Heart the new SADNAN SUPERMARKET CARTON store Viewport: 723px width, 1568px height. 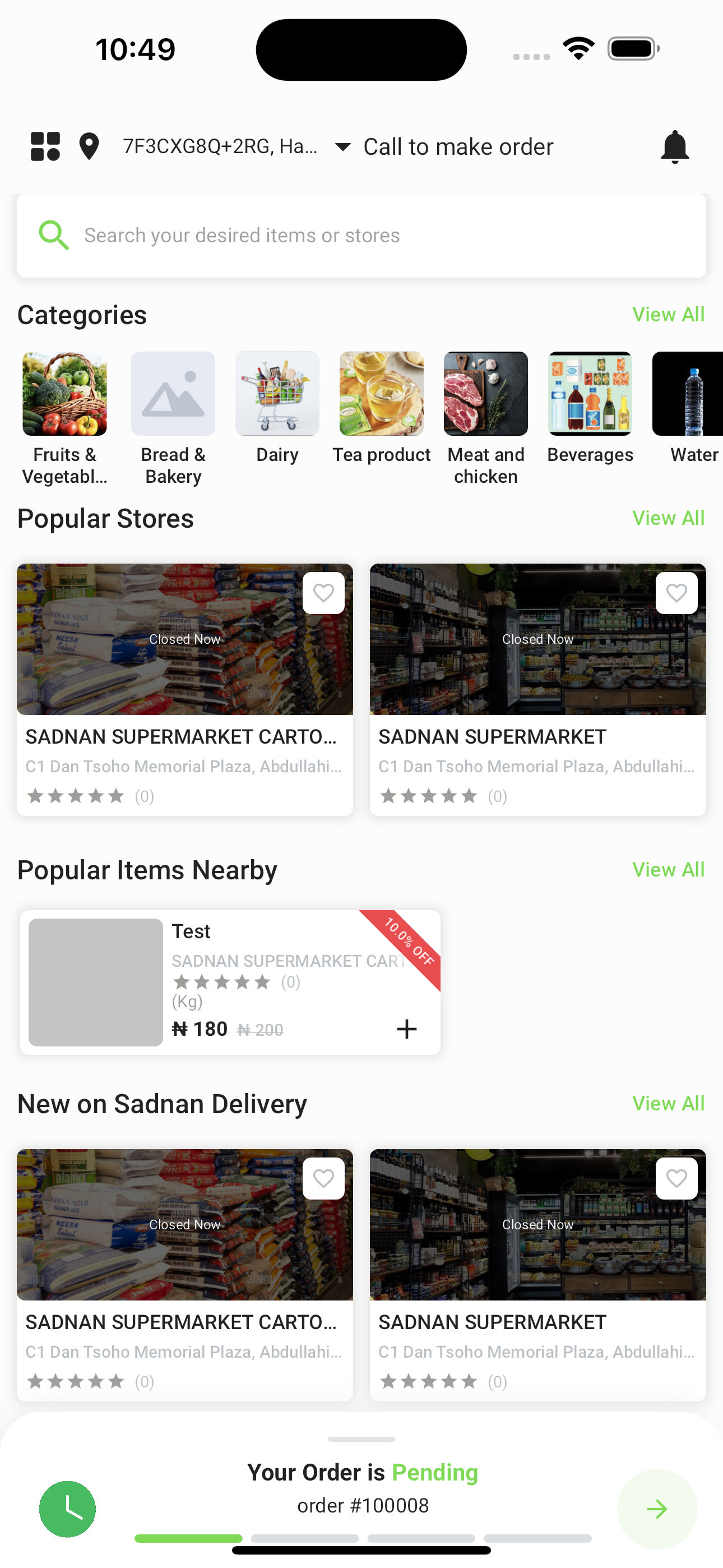323,1177
